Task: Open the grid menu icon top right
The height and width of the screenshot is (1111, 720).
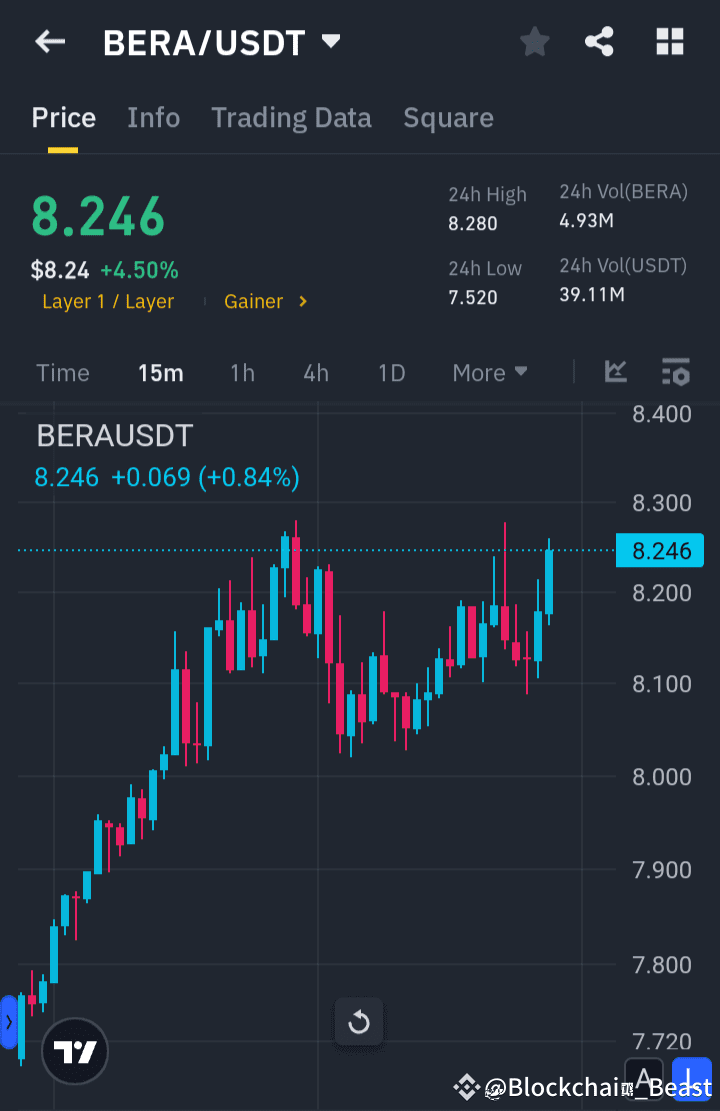Action: coord(669,42)
